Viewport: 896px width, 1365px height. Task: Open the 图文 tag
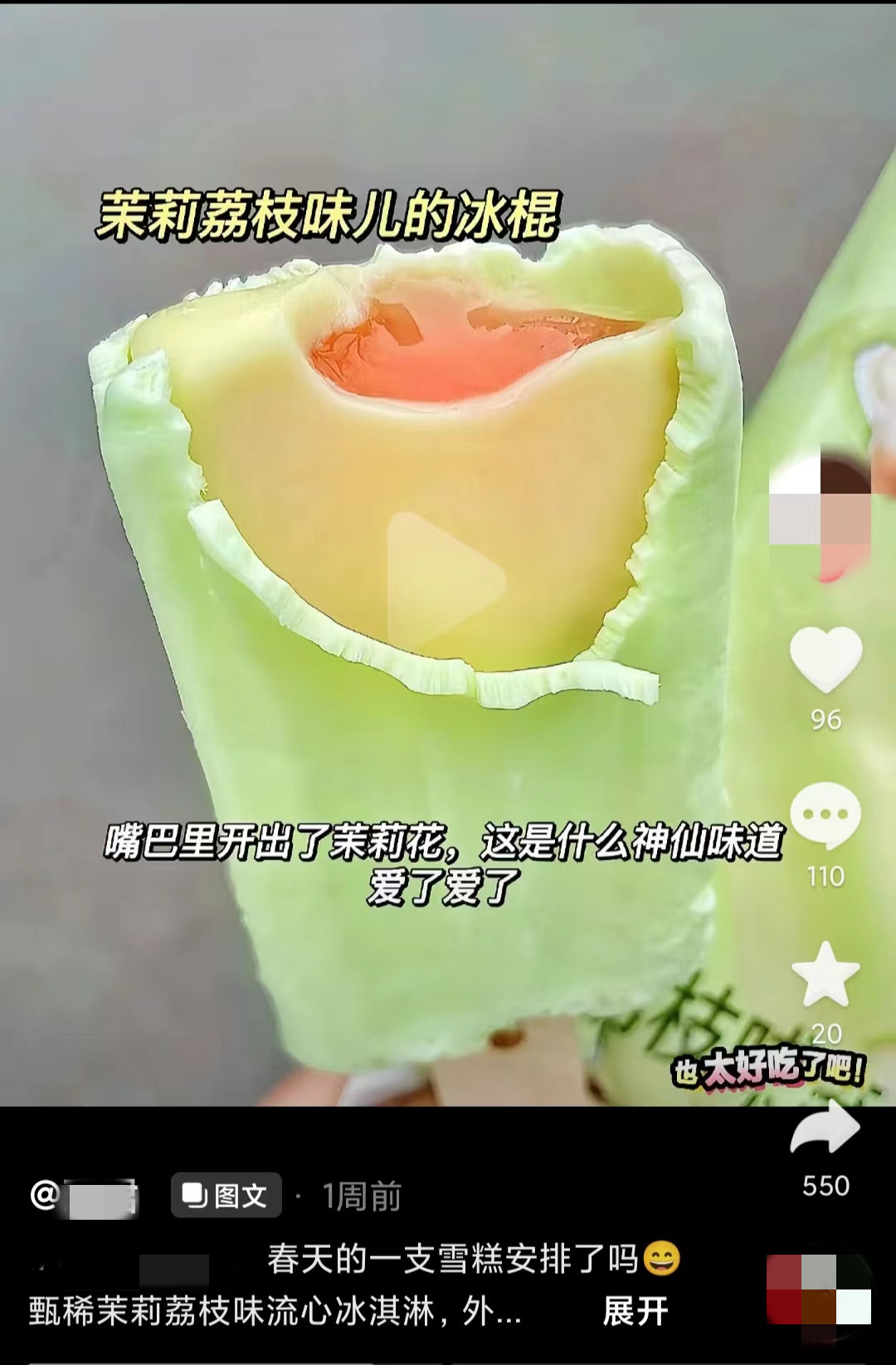pyautogui.click(x=226, y=1196)
